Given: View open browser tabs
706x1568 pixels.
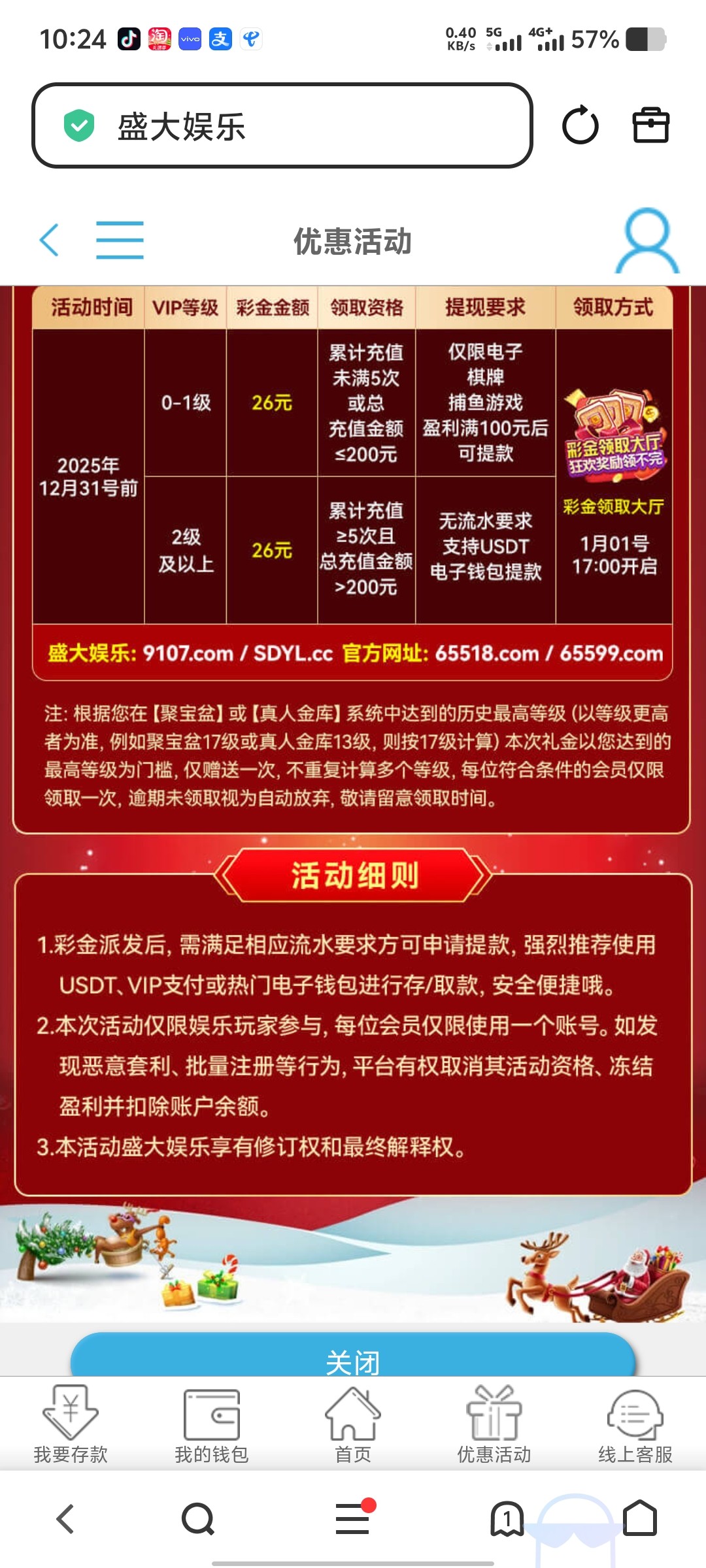Looking at the screenshot, I should pyautogui.click(x=507, y=1518).
